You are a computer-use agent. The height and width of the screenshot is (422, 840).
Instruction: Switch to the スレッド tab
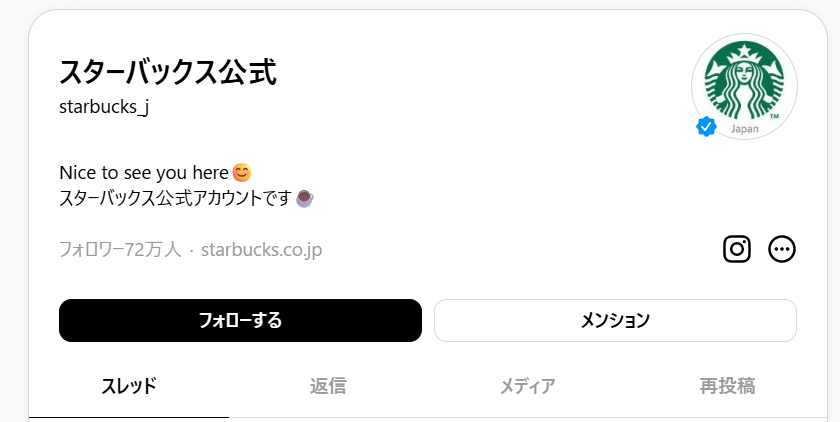[129, 386]
